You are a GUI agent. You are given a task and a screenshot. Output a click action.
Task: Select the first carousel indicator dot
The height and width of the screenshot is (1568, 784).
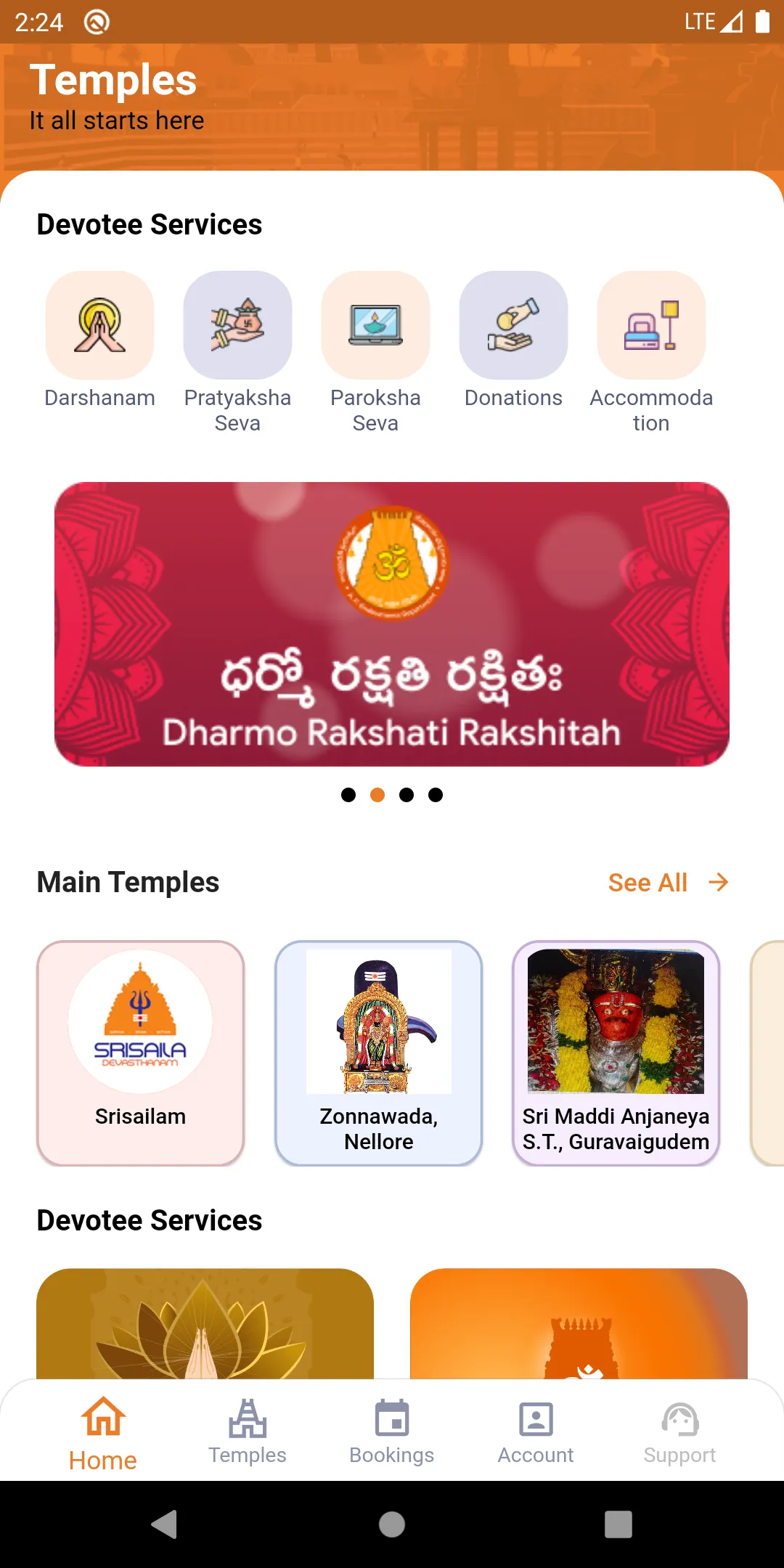tap(348, 795)
